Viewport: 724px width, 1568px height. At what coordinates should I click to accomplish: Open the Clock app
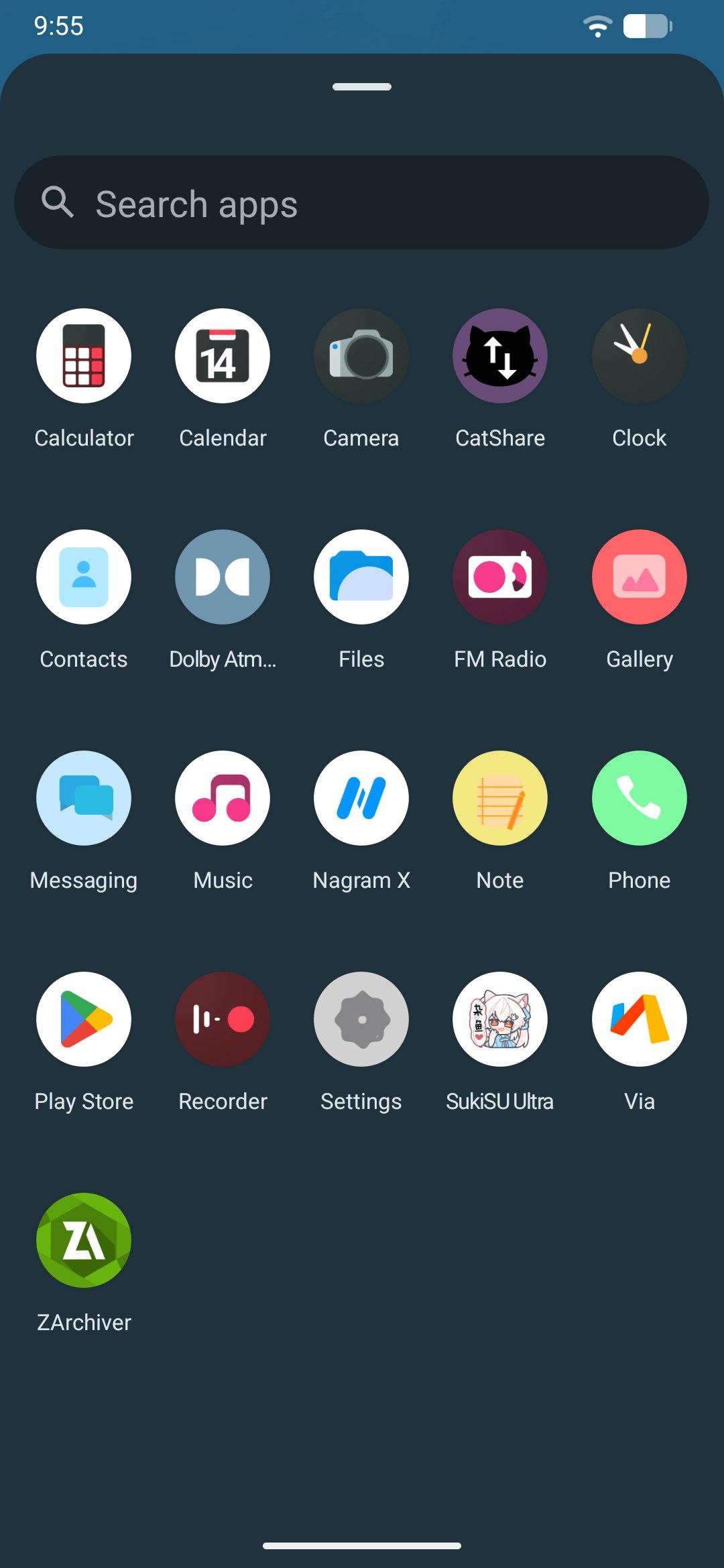(x=639, y=356)
